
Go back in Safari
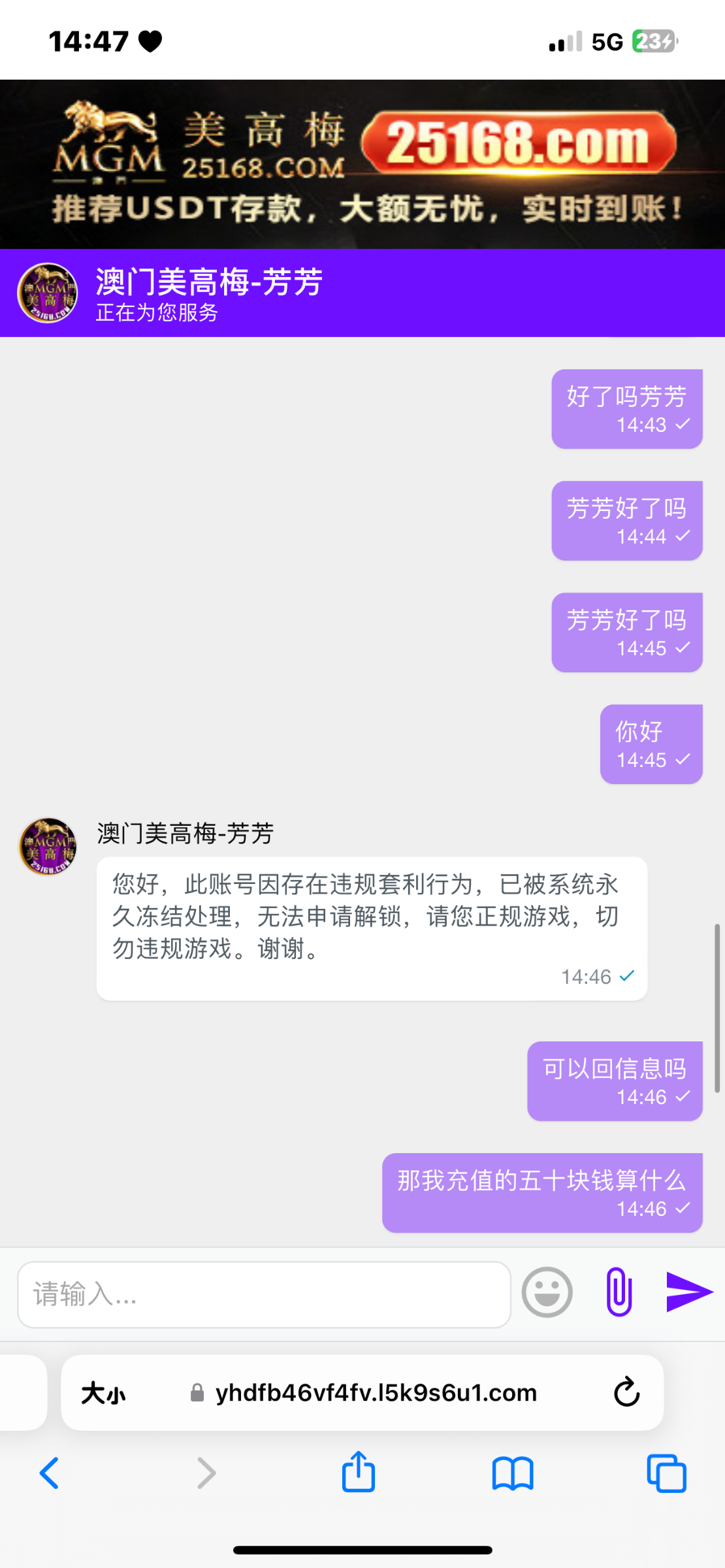click(50, 1473)
